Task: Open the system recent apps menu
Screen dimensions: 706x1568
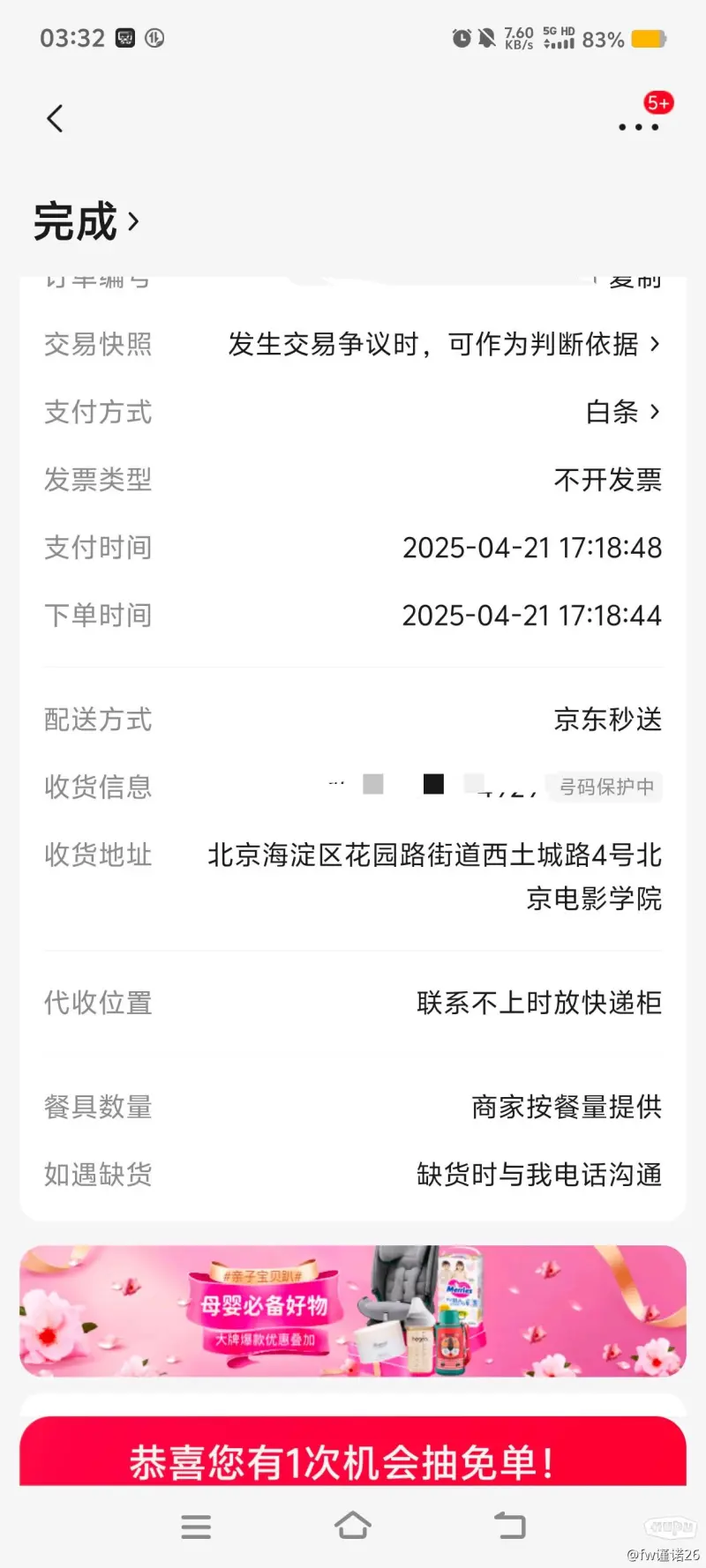Action: click(196, 1527)
